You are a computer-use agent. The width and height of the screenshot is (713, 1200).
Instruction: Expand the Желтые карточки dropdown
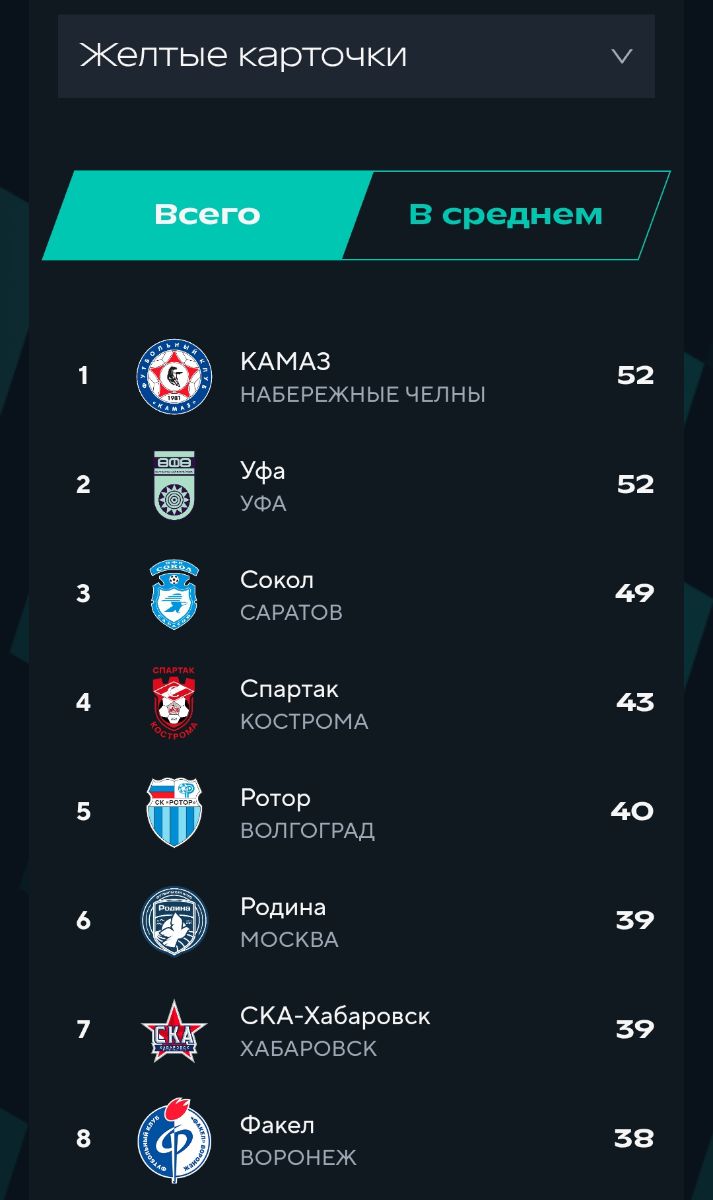coord(356,55)
